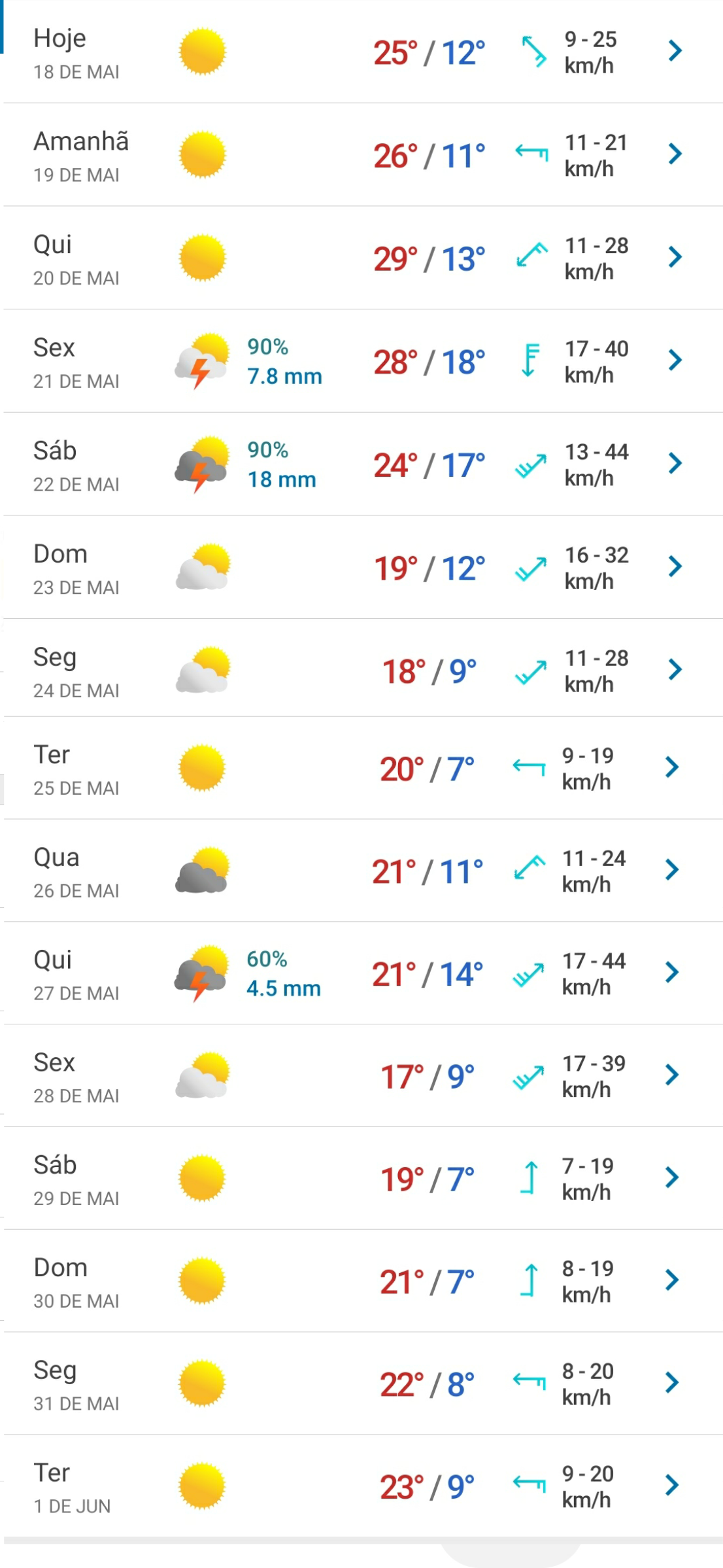Image resolution: width=723 pixels, height=1568 pixels.
Task: Open today's forecast for 18 de Mai
Action: pos(363,52)
